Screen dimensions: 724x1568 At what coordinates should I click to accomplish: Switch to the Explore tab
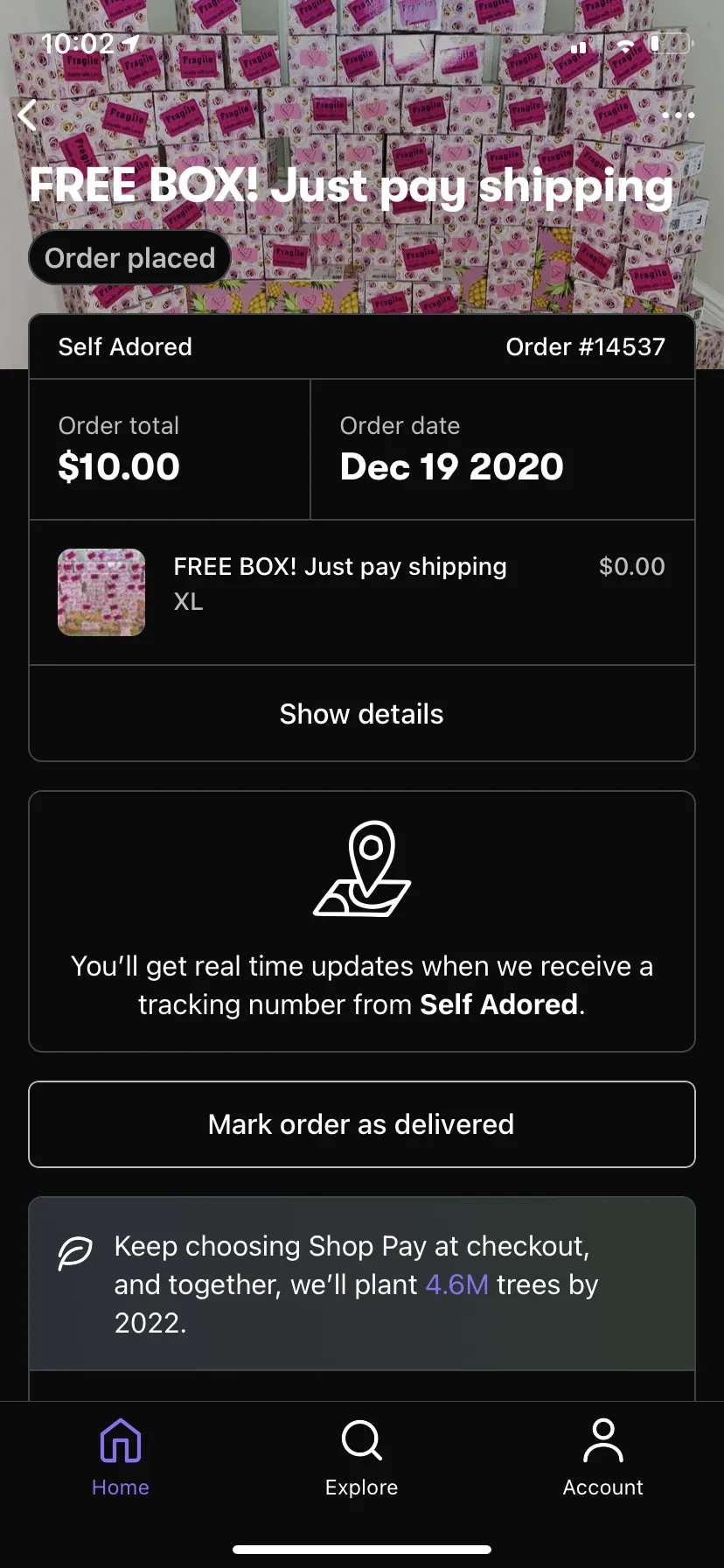click(x=361, y=1457)
